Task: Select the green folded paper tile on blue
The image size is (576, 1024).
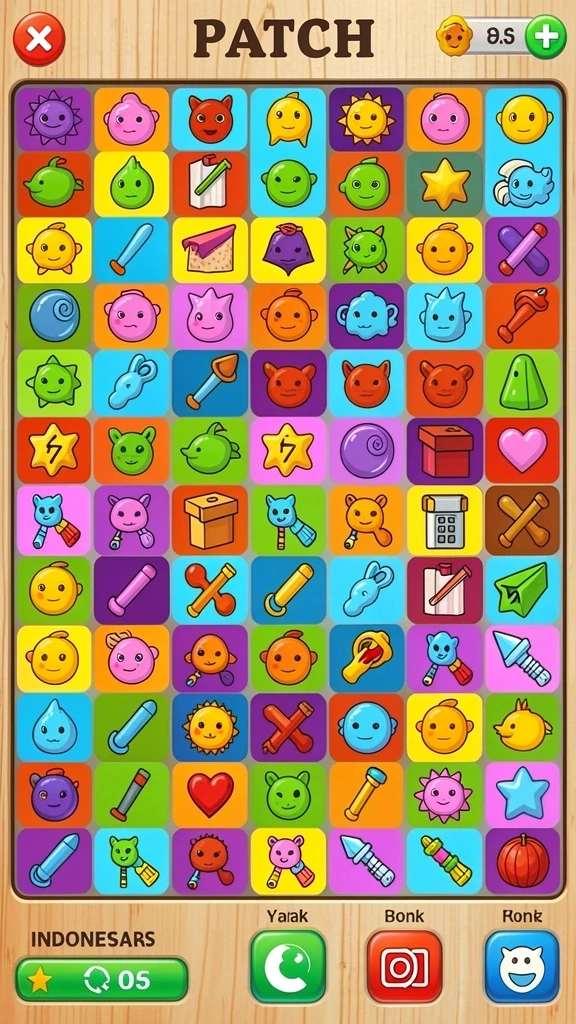Action: 522,590
